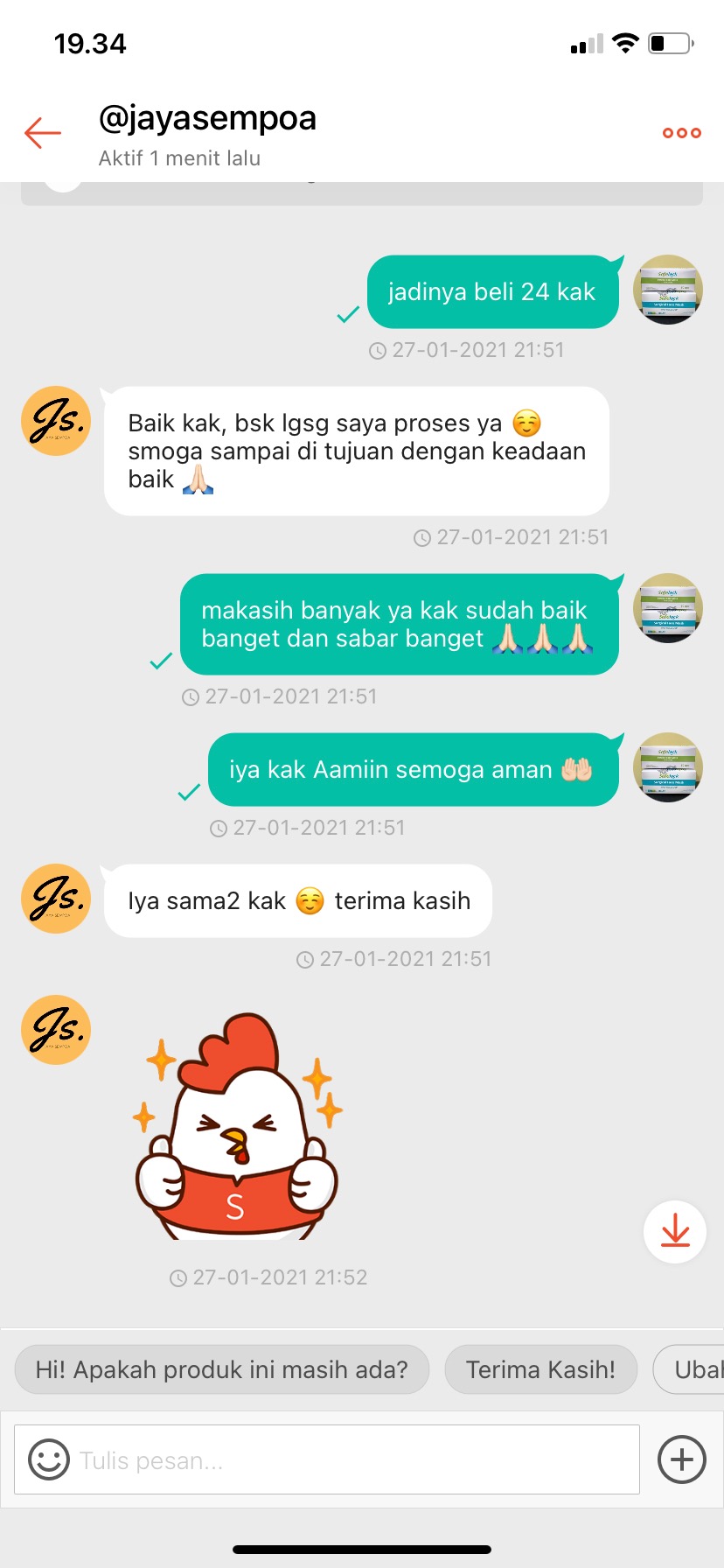724x1568 pixels.
Task: Tap the checkmark next to sent message
Action: point(348,315)
